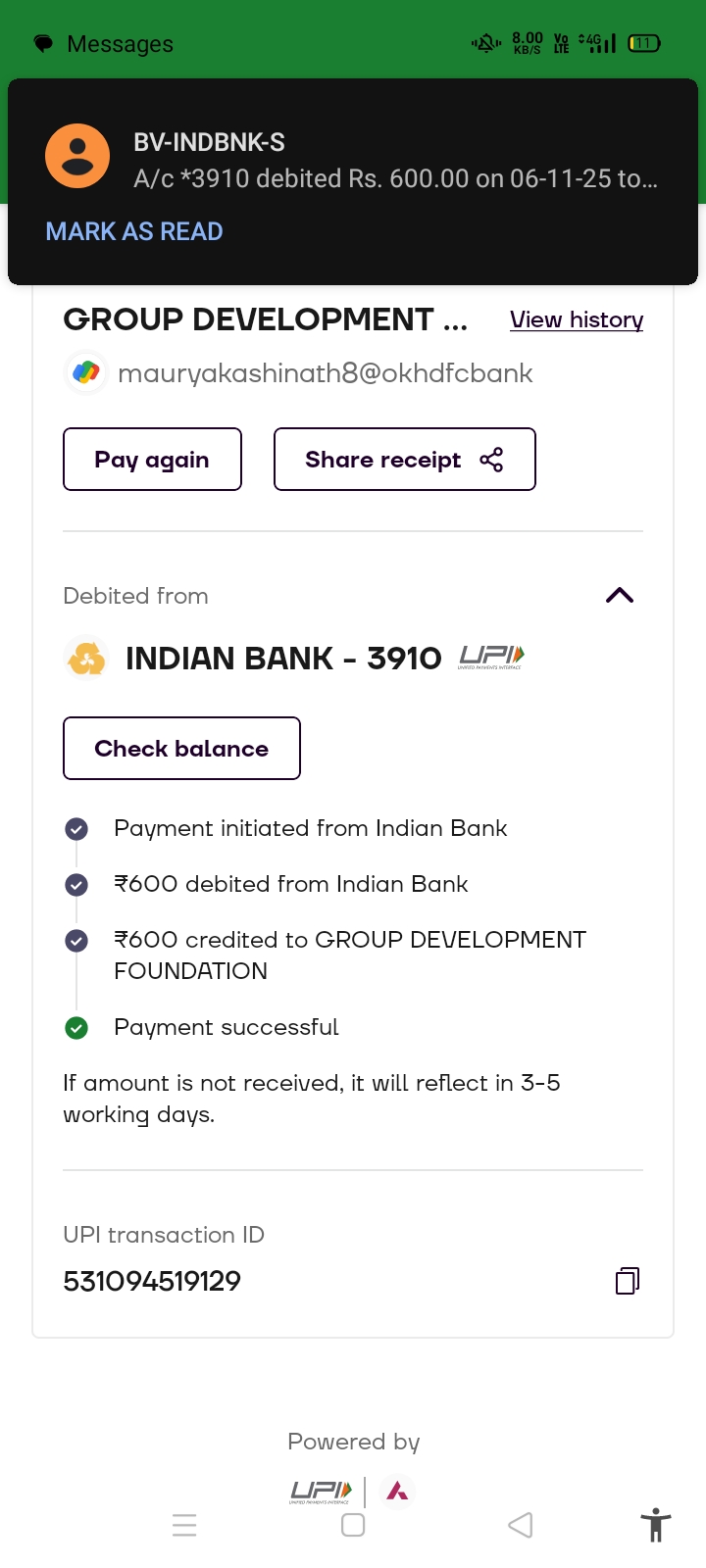The image size is (706, 1568).
Task: Check balance of Indian Bank account
Action: coord(181,749)
